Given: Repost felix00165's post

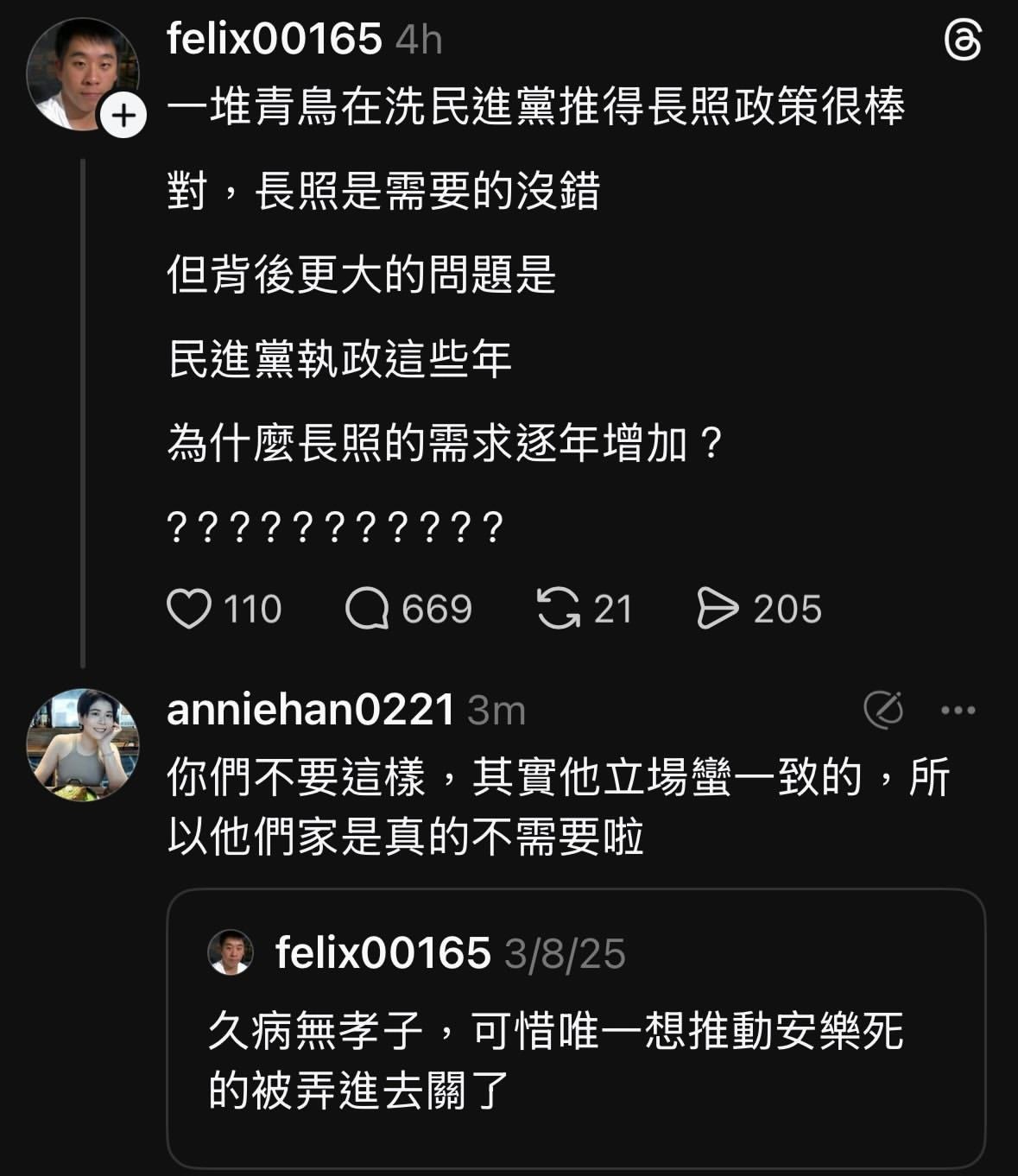Looking at the screenshot, I should (558, 609).
